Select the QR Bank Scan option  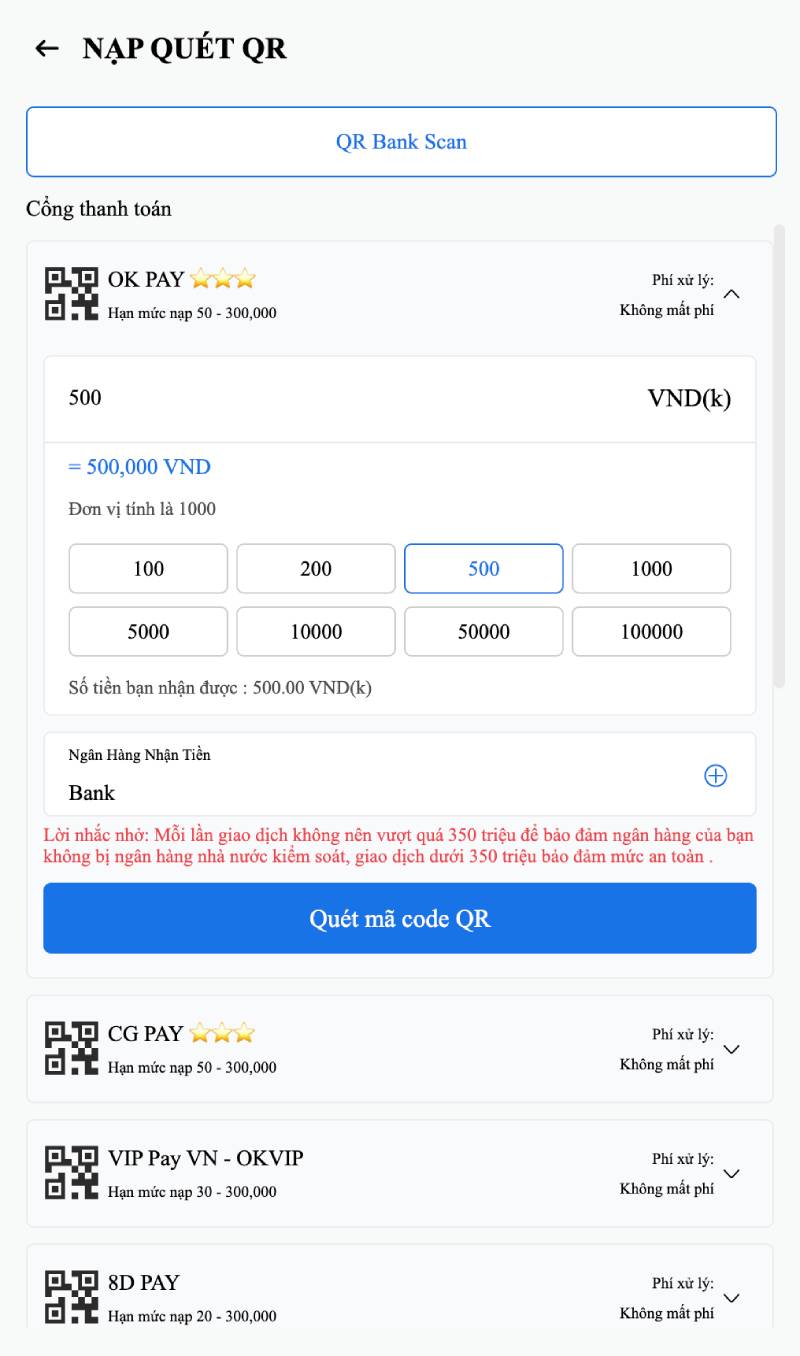[401, 142]
